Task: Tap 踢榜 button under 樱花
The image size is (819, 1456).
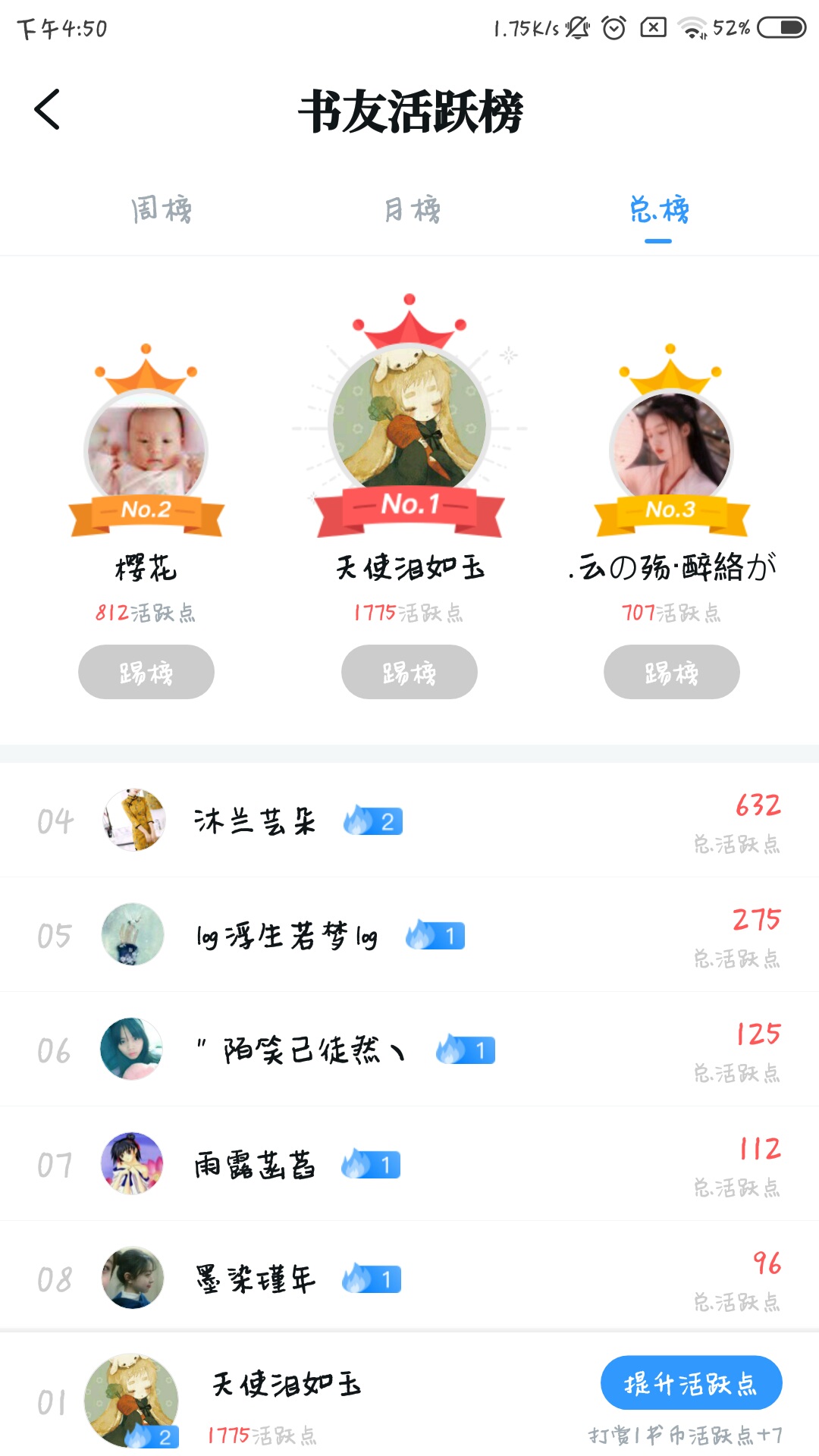Action: point(146,672)
